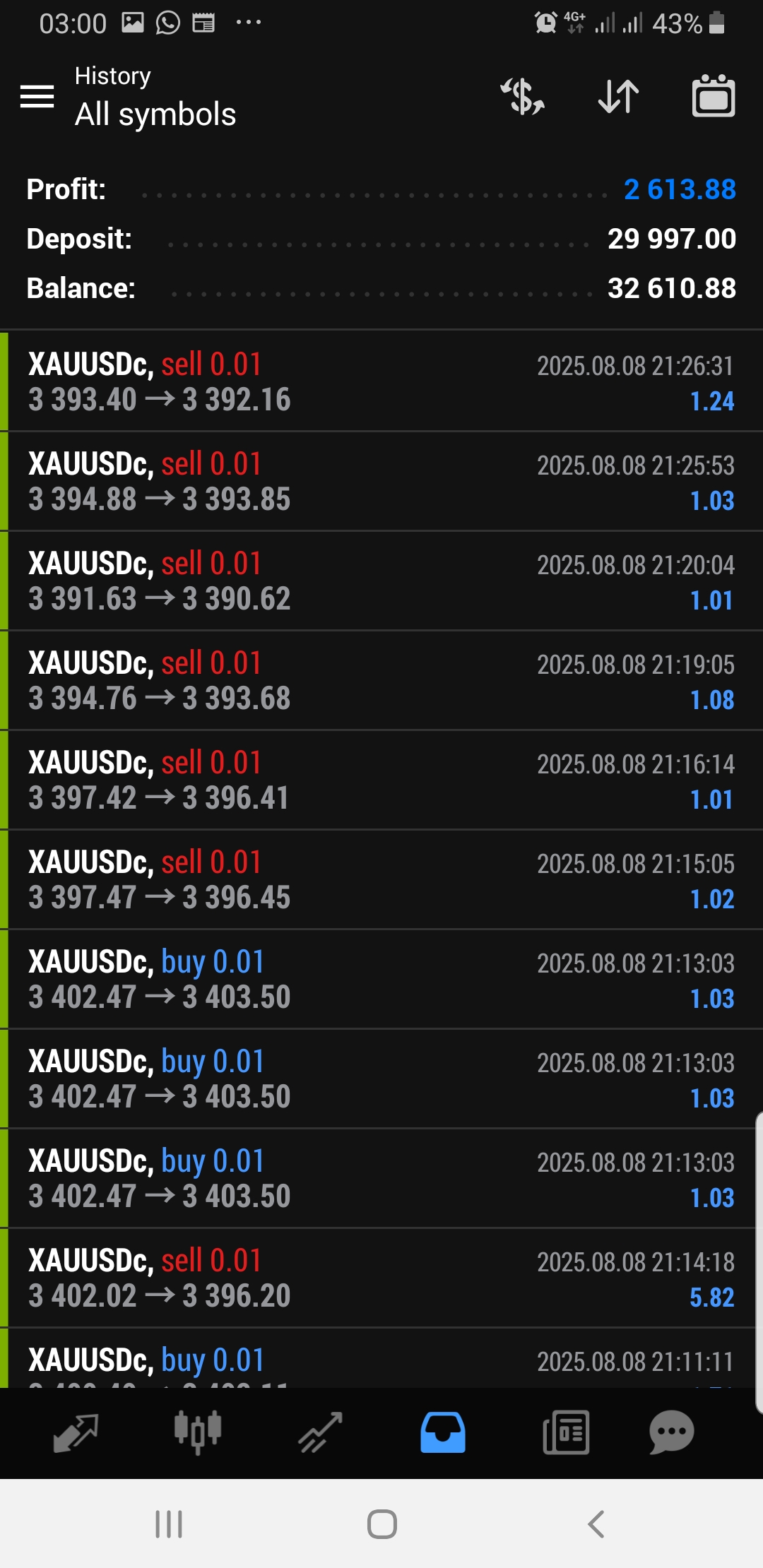This screenshot has height=1568, width=763.
Task: Switch to the Chat messages tab
Action: pyautogui.click(x=671, y=1433)
